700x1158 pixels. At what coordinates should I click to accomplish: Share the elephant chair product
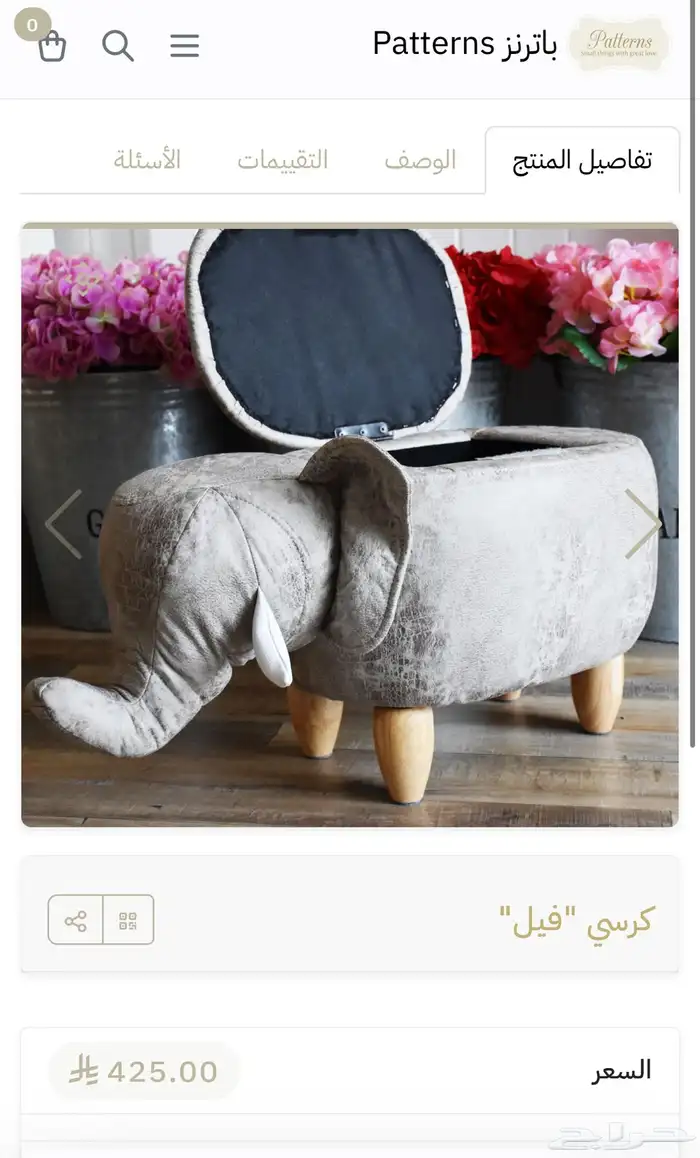point(75,920)
